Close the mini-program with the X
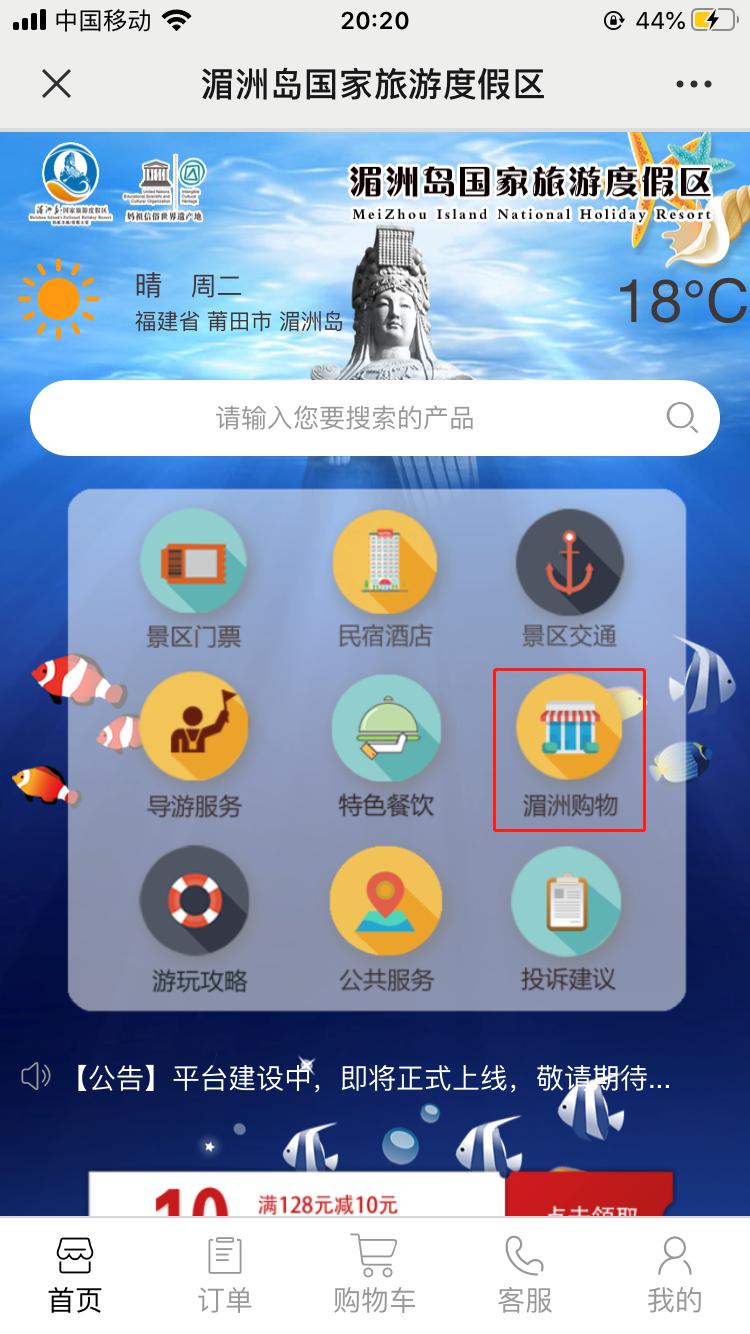This screenshot has height=1334, width=750. tap(57, 86)
